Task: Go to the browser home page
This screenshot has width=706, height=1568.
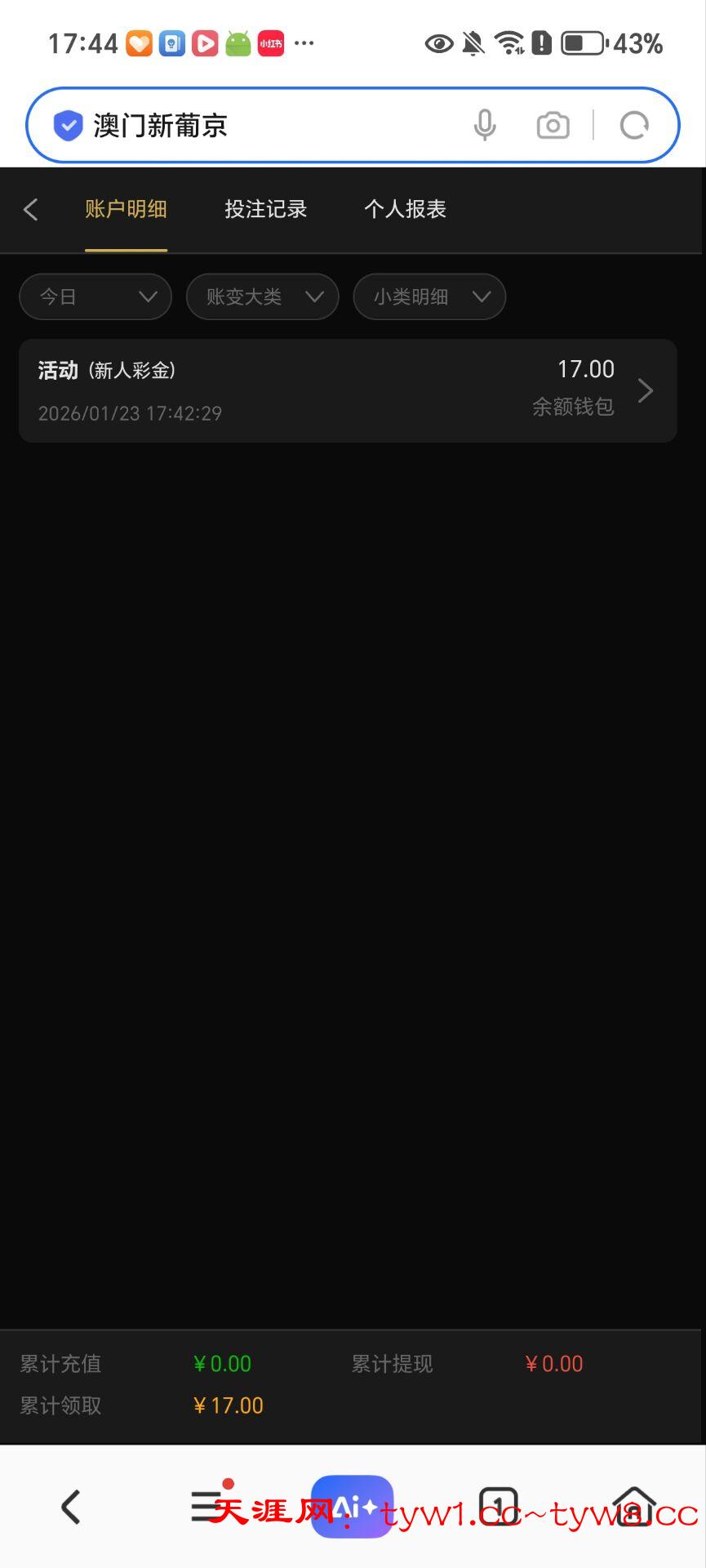Action: [x=634, y=1506]
